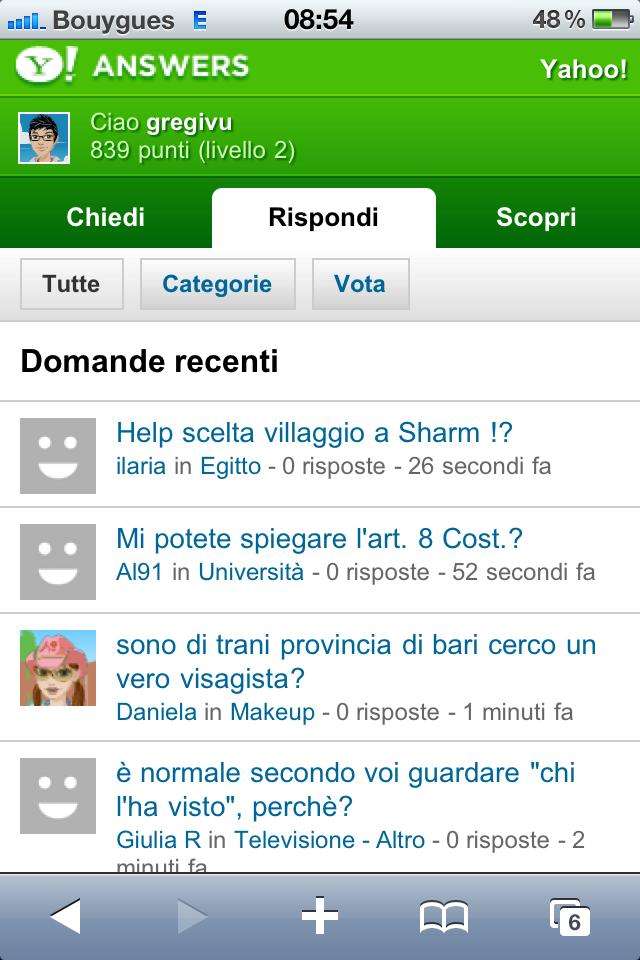The image size is (640, 960).
Task: Open the Yahoo! link in header
Action: pyautogui.click(x=583, y=69)
